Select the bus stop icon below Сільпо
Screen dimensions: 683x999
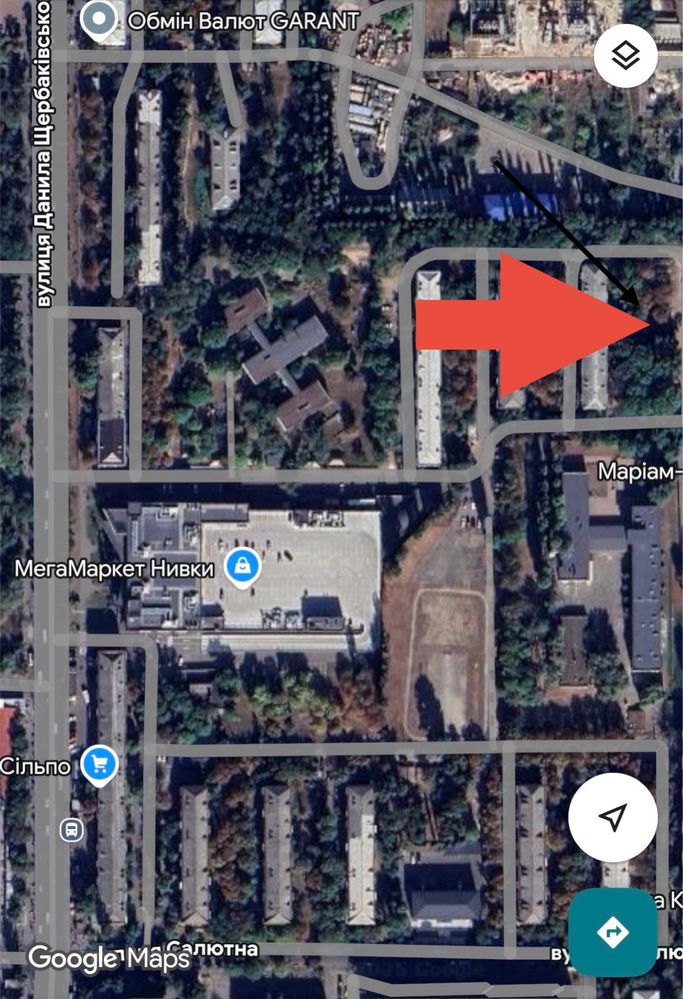coord(71,829)
